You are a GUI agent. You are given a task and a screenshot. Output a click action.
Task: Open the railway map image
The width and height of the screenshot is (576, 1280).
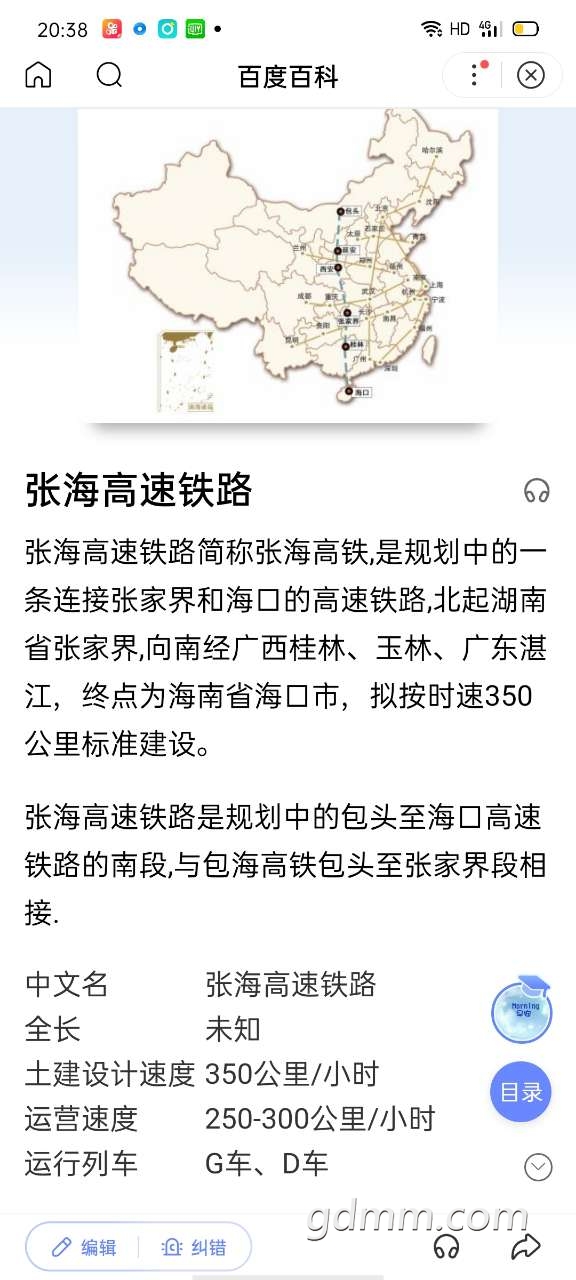[288, 266]
